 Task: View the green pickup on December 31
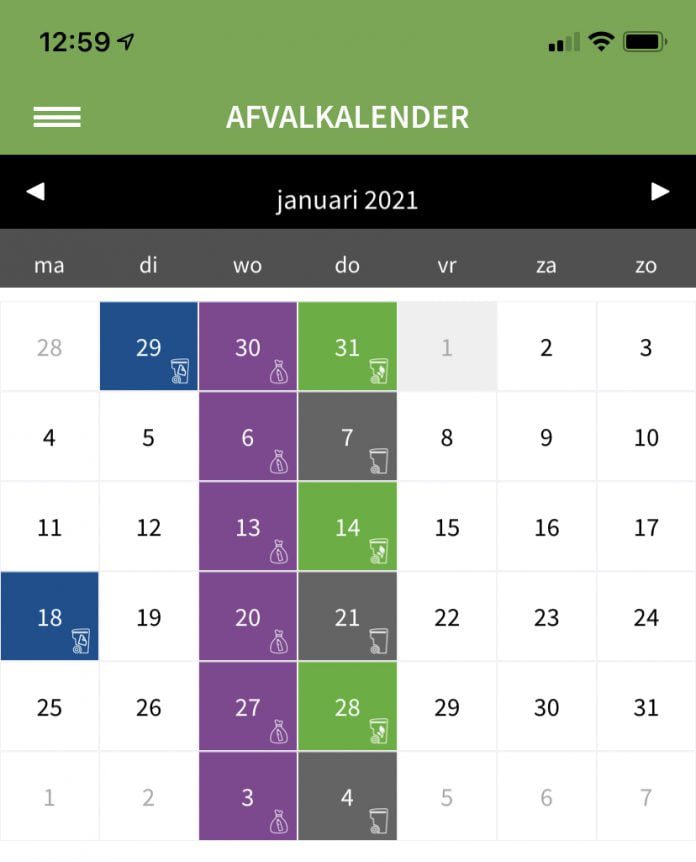tap(347, 346)
